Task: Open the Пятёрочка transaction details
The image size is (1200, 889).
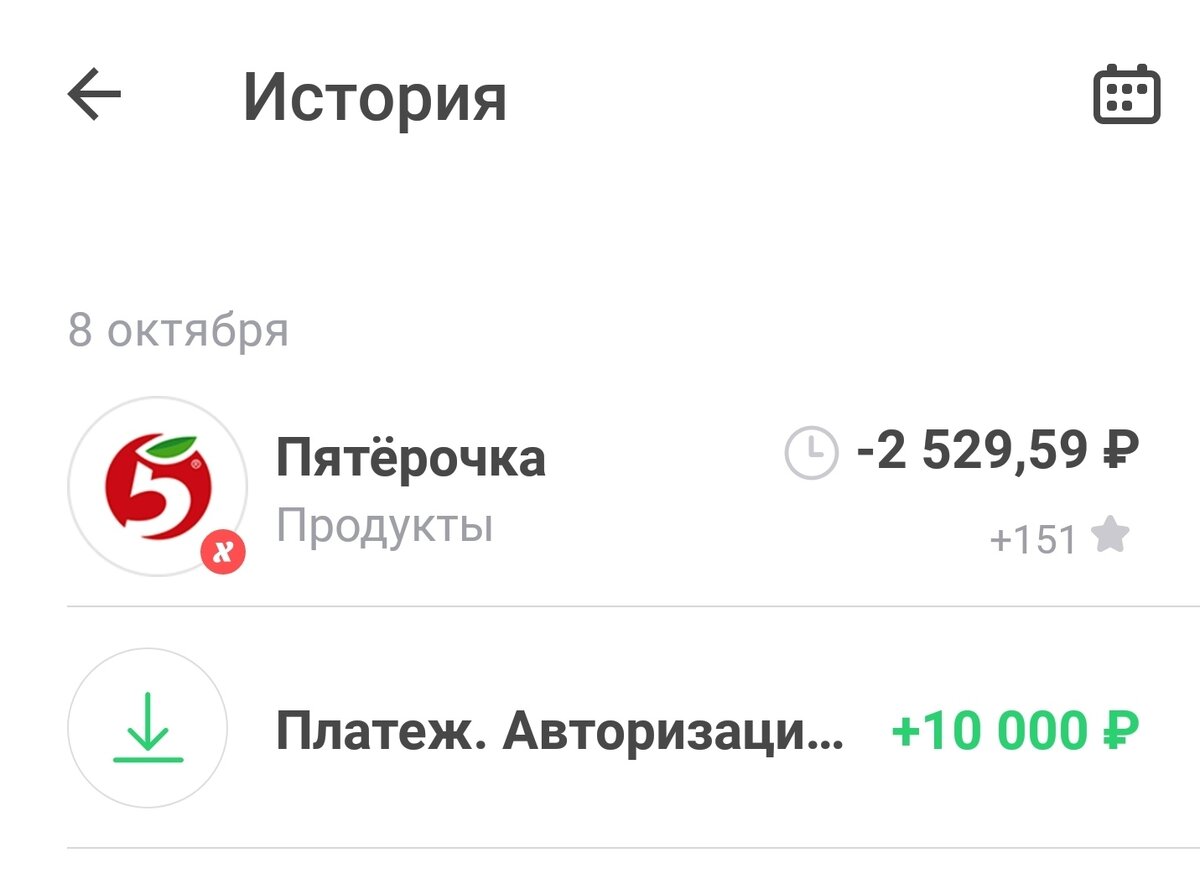Action: (x=600, y=485)
